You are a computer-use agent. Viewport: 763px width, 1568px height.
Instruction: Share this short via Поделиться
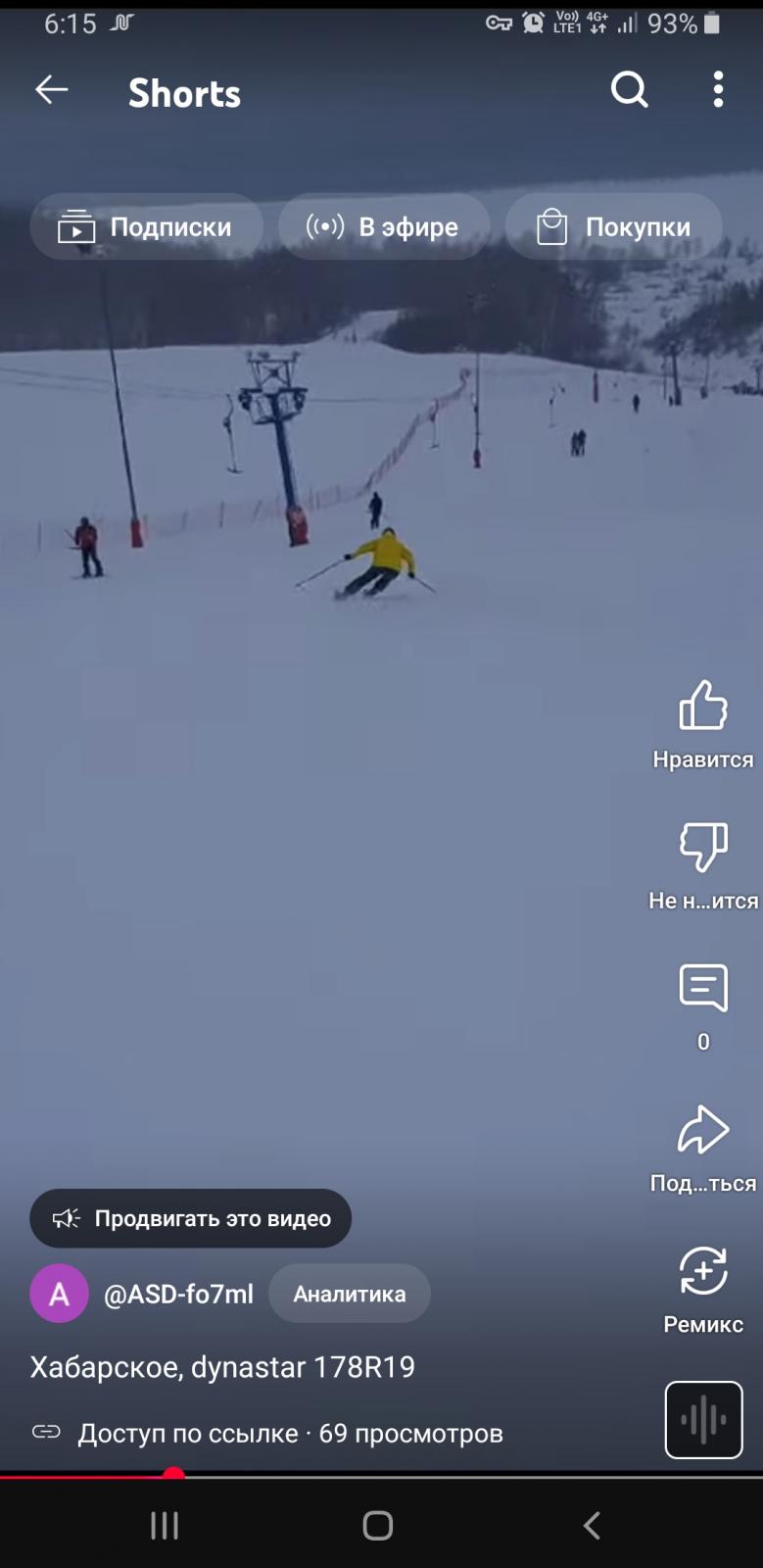pyautogui.click(x=703, y=1148)
